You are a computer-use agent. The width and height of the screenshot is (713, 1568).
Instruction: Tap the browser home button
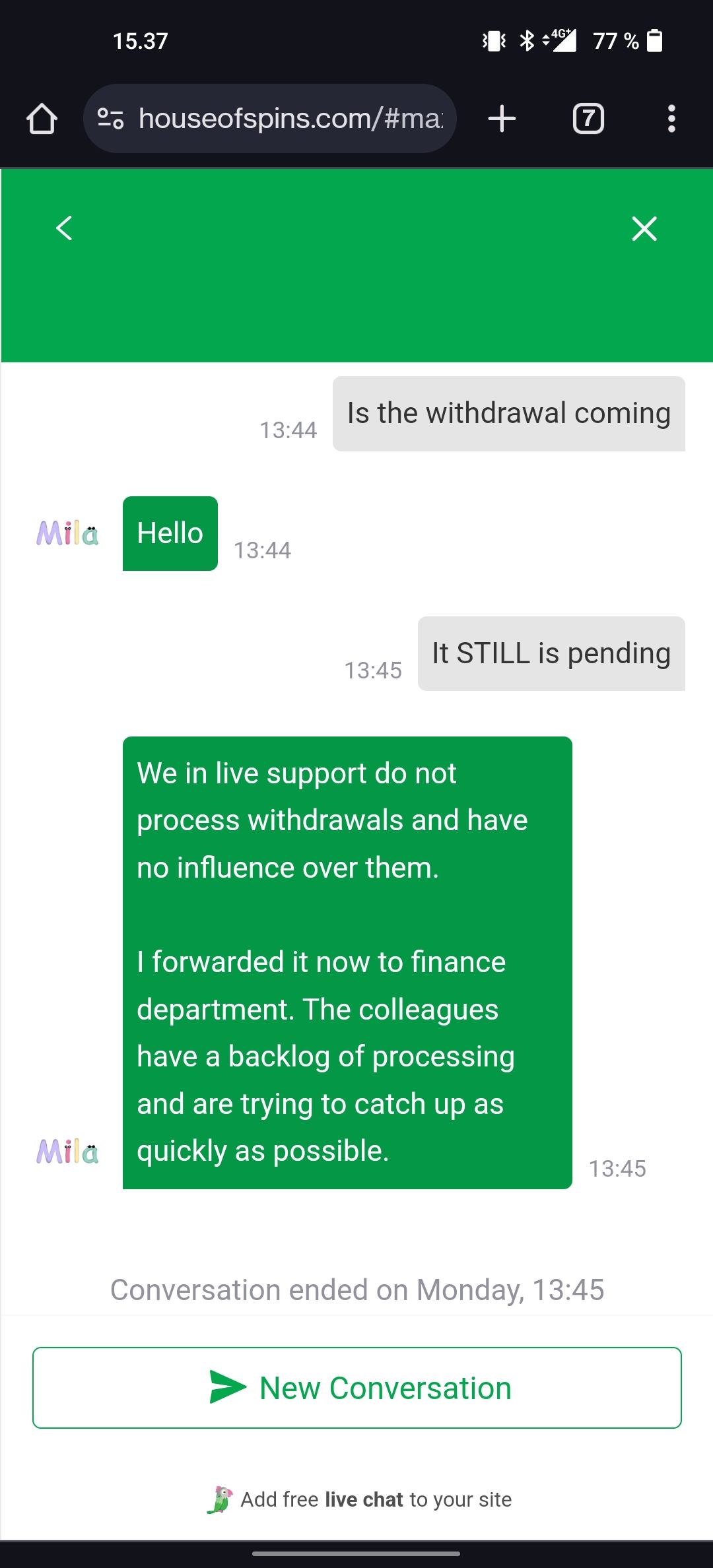pos(42,119)
